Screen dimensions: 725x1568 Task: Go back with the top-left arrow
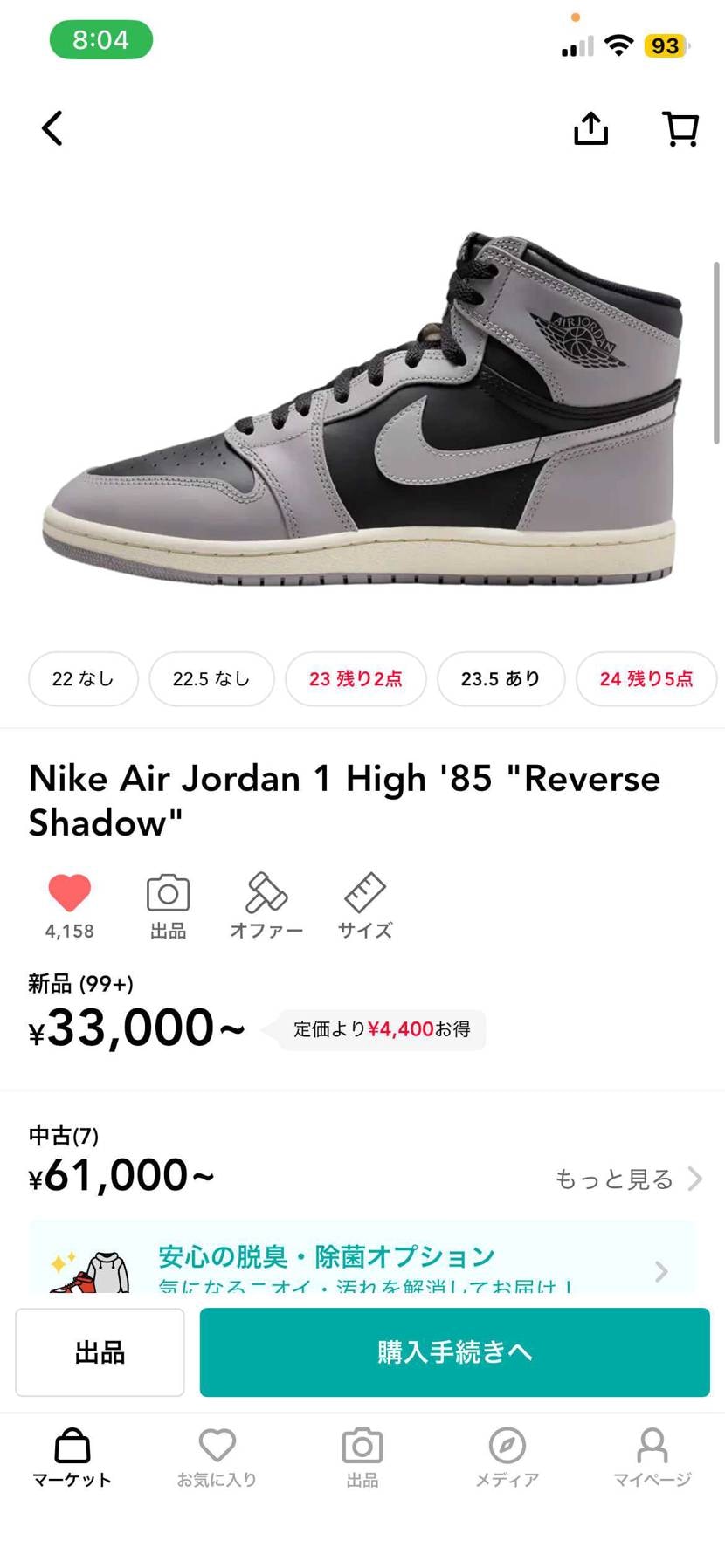click(x=52, y=128)
